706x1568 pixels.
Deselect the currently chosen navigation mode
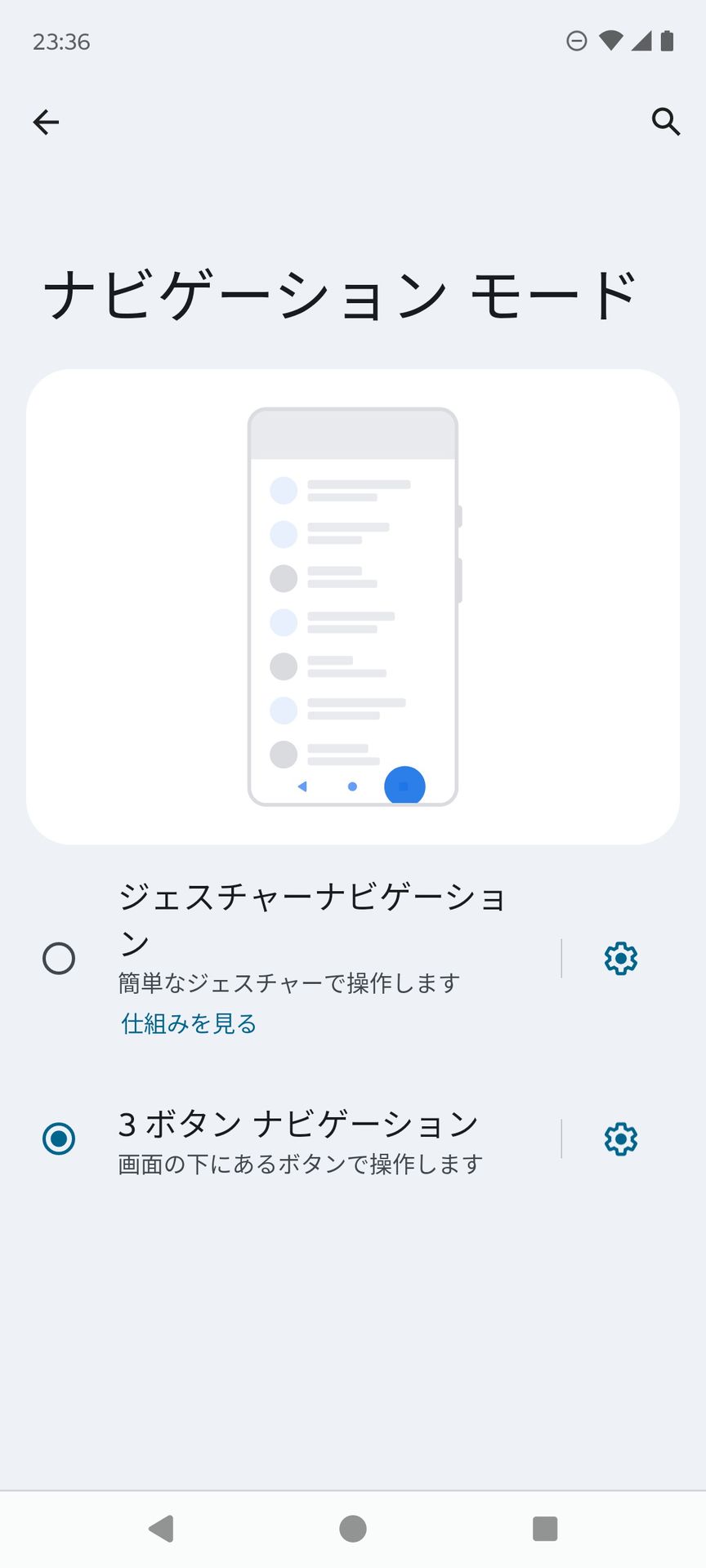[58, 1138]
